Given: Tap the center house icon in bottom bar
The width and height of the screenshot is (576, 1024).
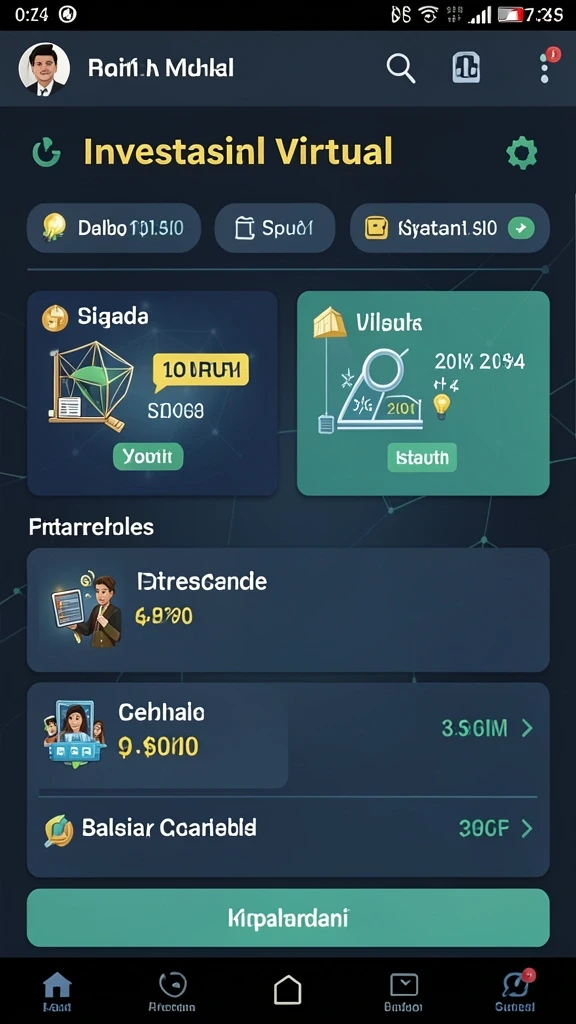Looking at the screenshot, I should (x=287, y=990).
